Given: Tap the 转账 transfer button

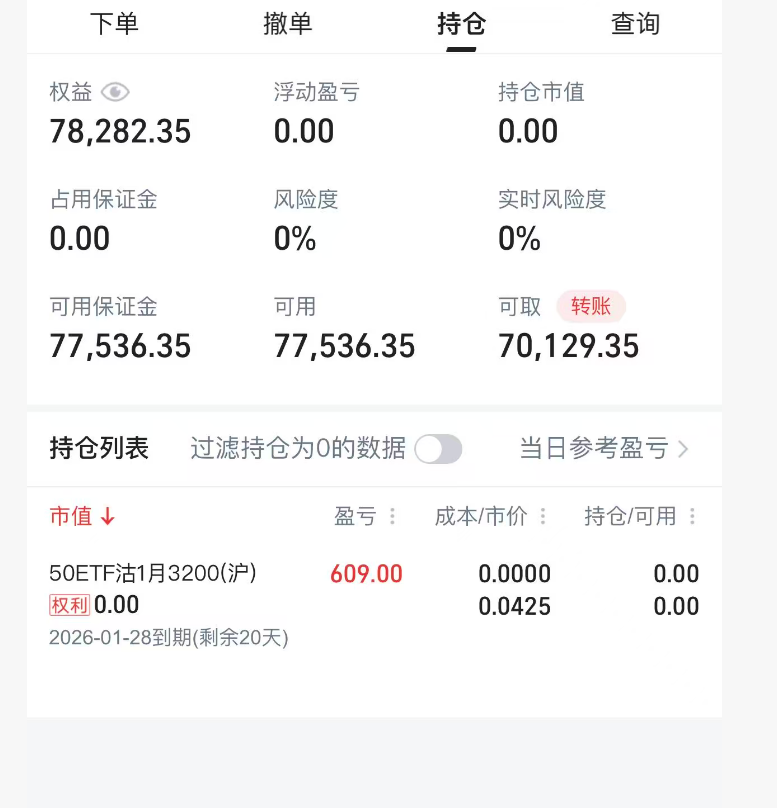Looking at the screenshot, I should click(591, 307).
